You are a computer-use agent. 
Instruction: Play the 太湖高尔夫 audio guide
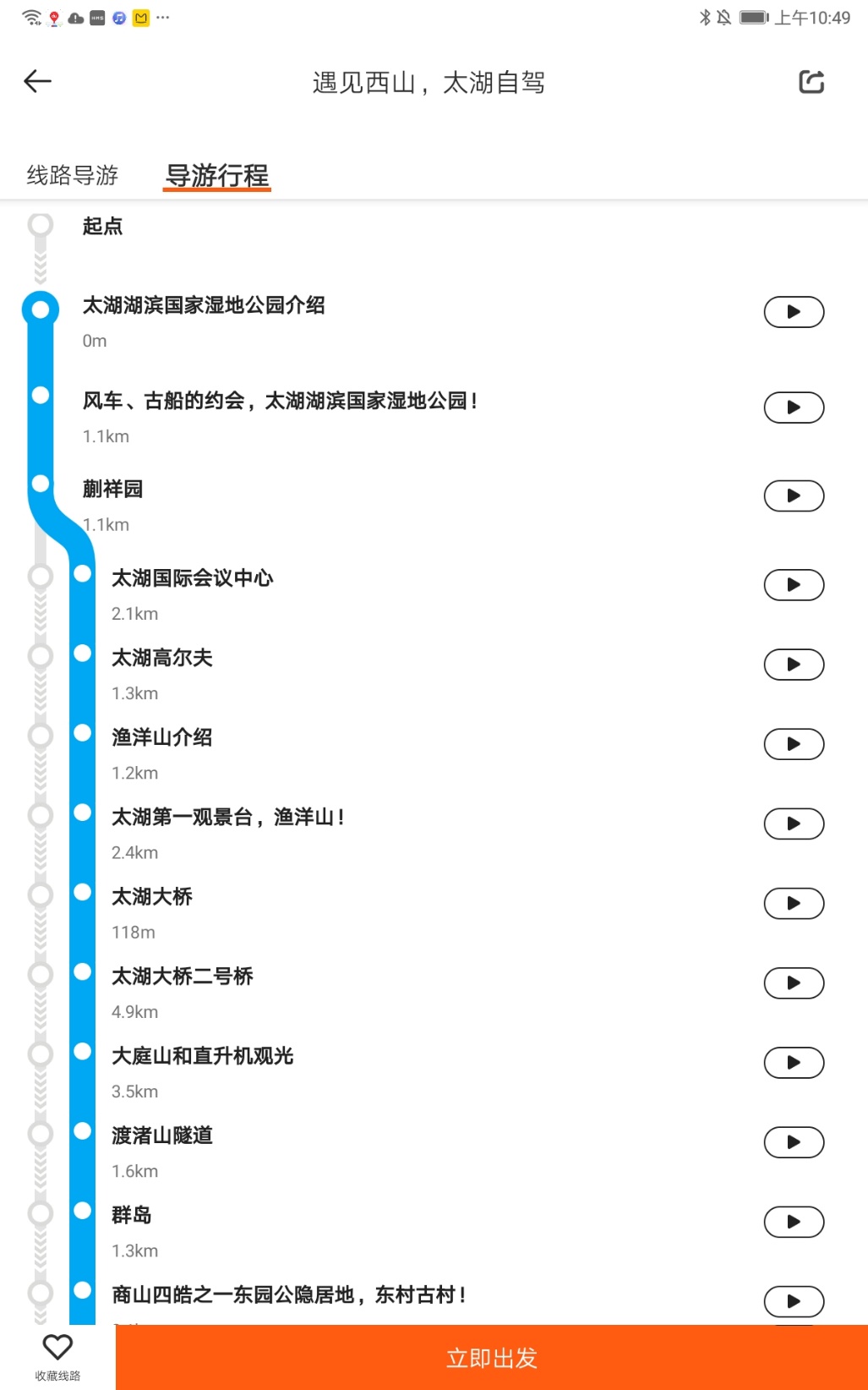click(793, 665)
